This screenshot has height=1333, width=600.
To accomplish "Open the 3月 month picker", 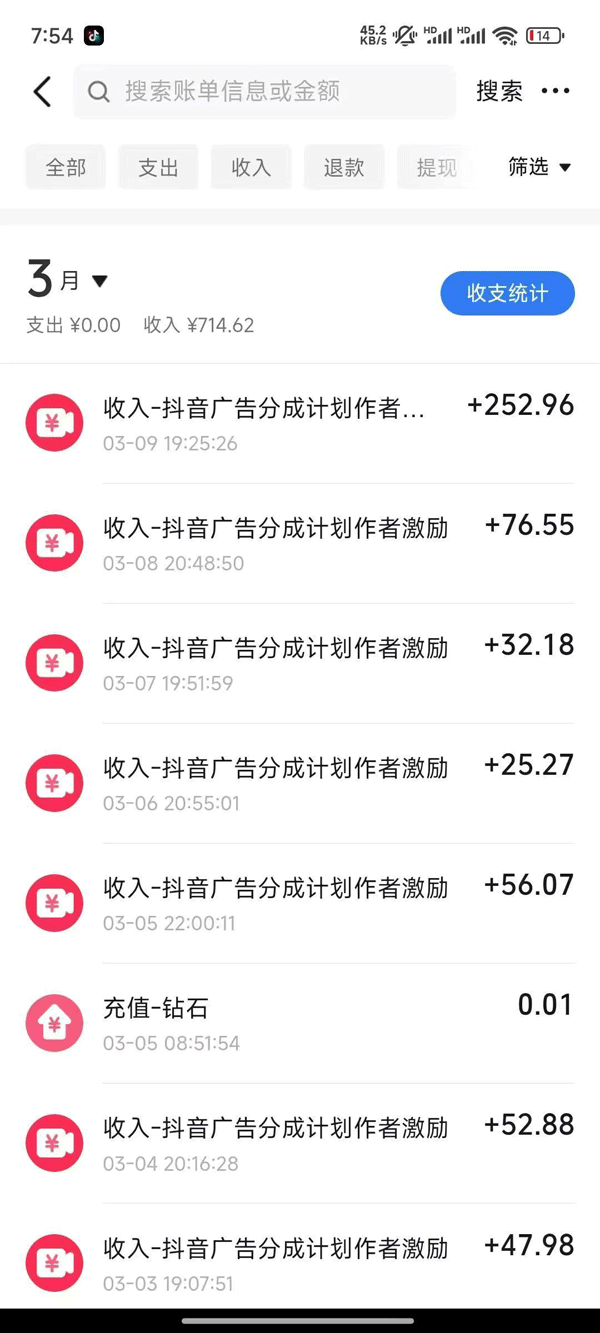I will [68, 280].
